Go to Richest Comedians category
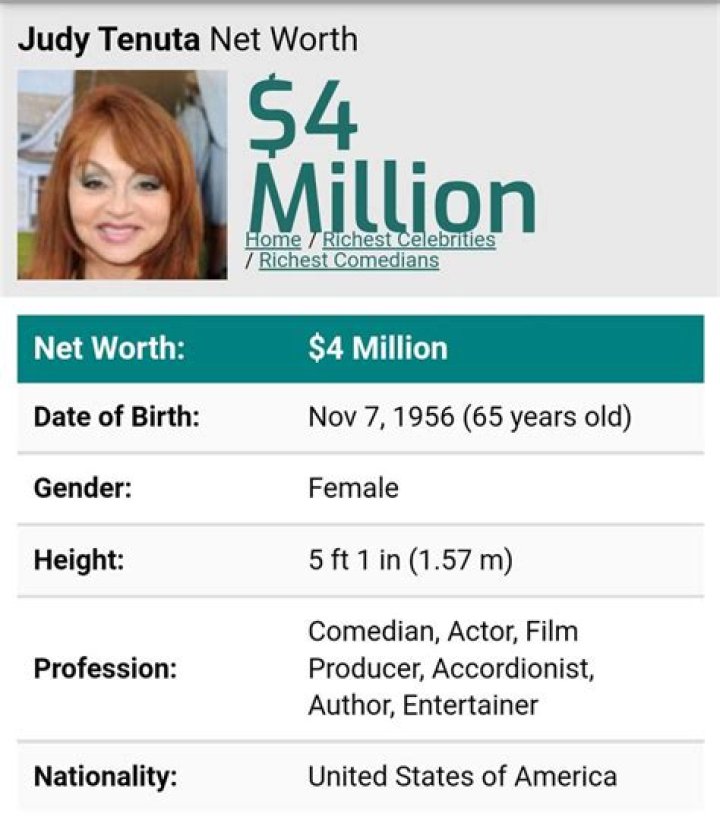 348,261
